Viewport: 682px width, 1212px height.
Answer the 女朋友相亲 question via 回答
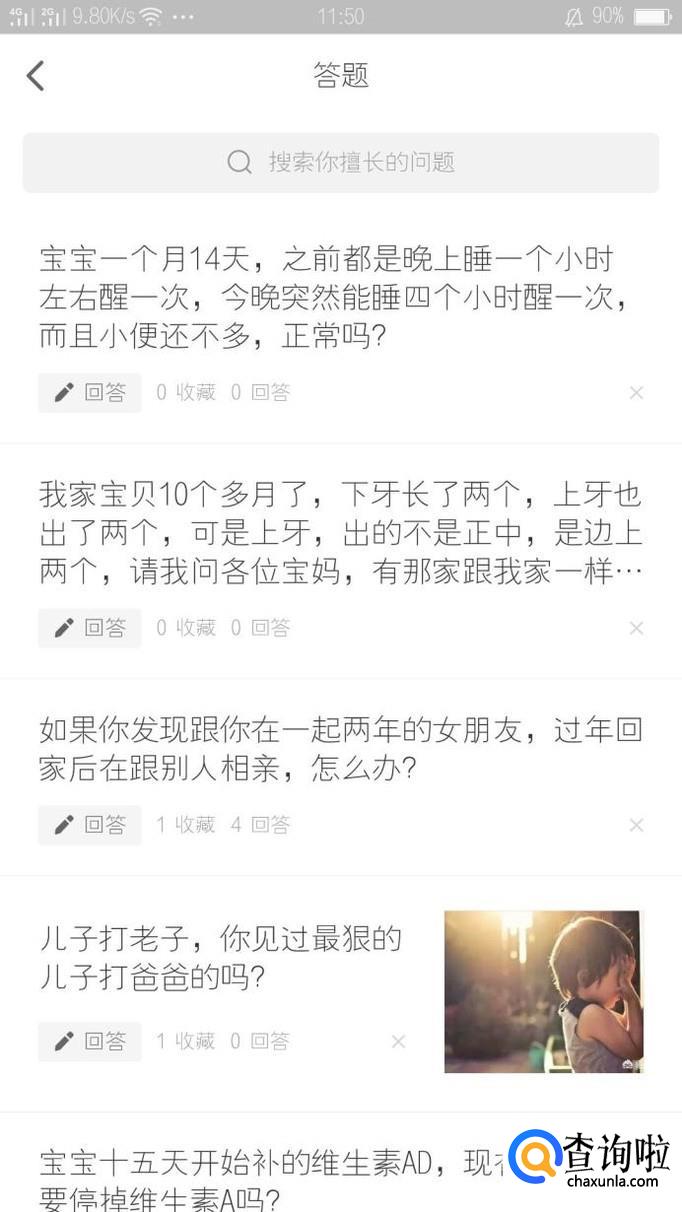click(90, 825)
